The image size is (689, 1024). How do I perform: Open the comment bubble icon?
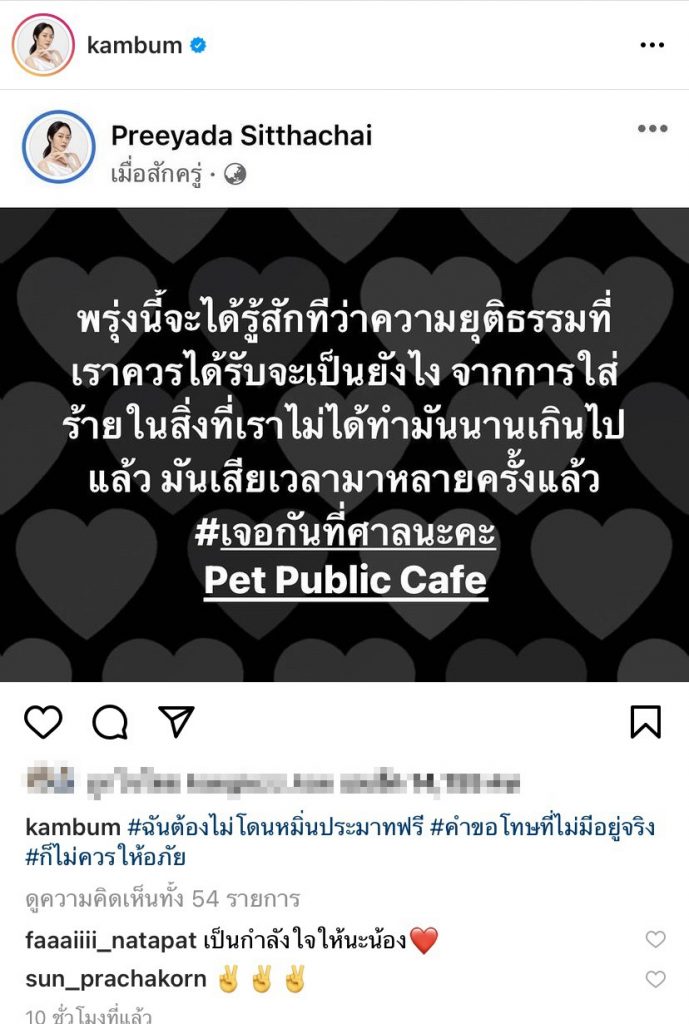tap(110, 721)
